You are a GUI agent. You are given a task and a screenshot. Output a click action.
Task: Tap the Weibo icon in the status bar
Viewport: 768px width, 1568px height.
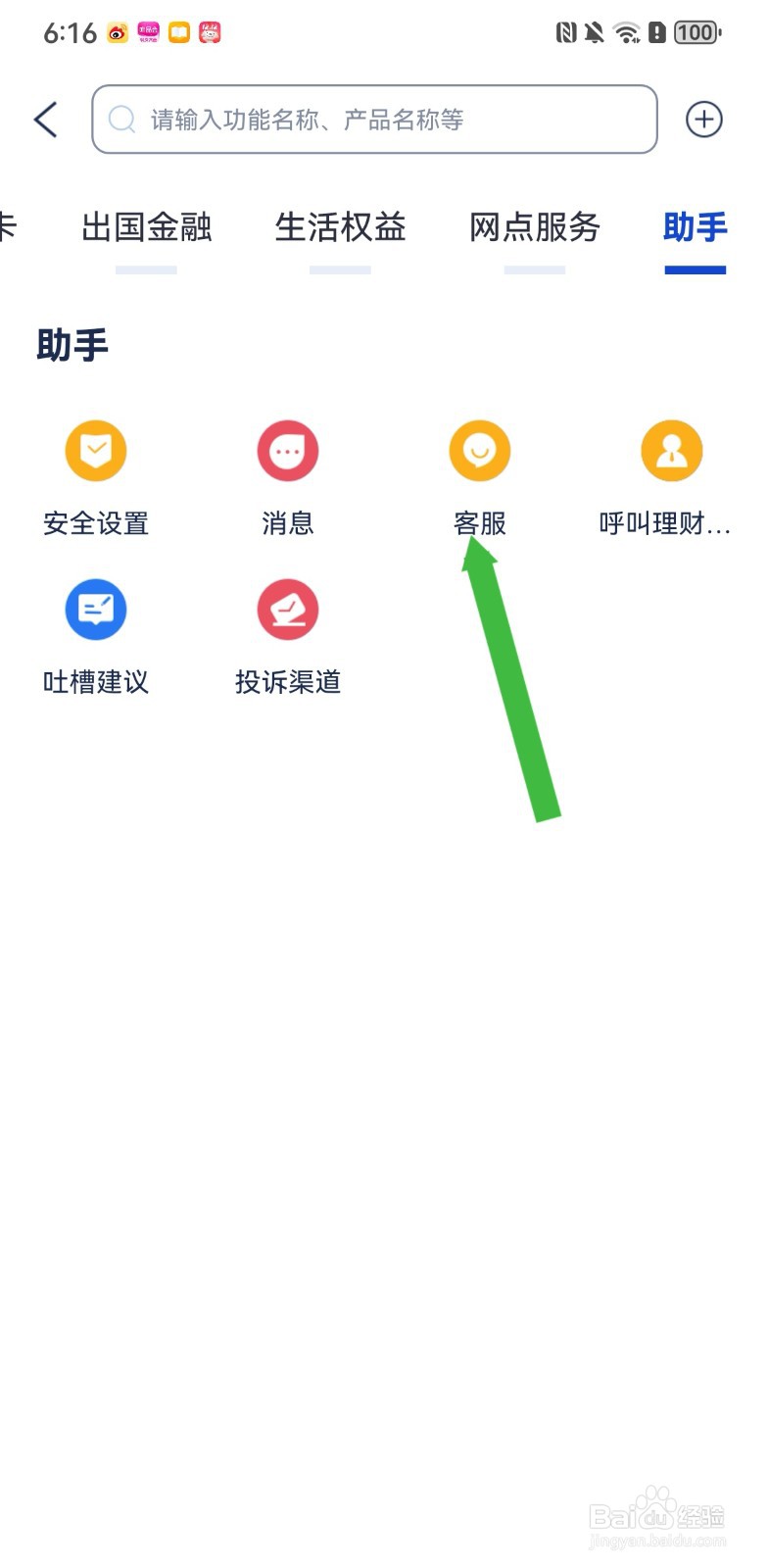[x=118, y=32]
